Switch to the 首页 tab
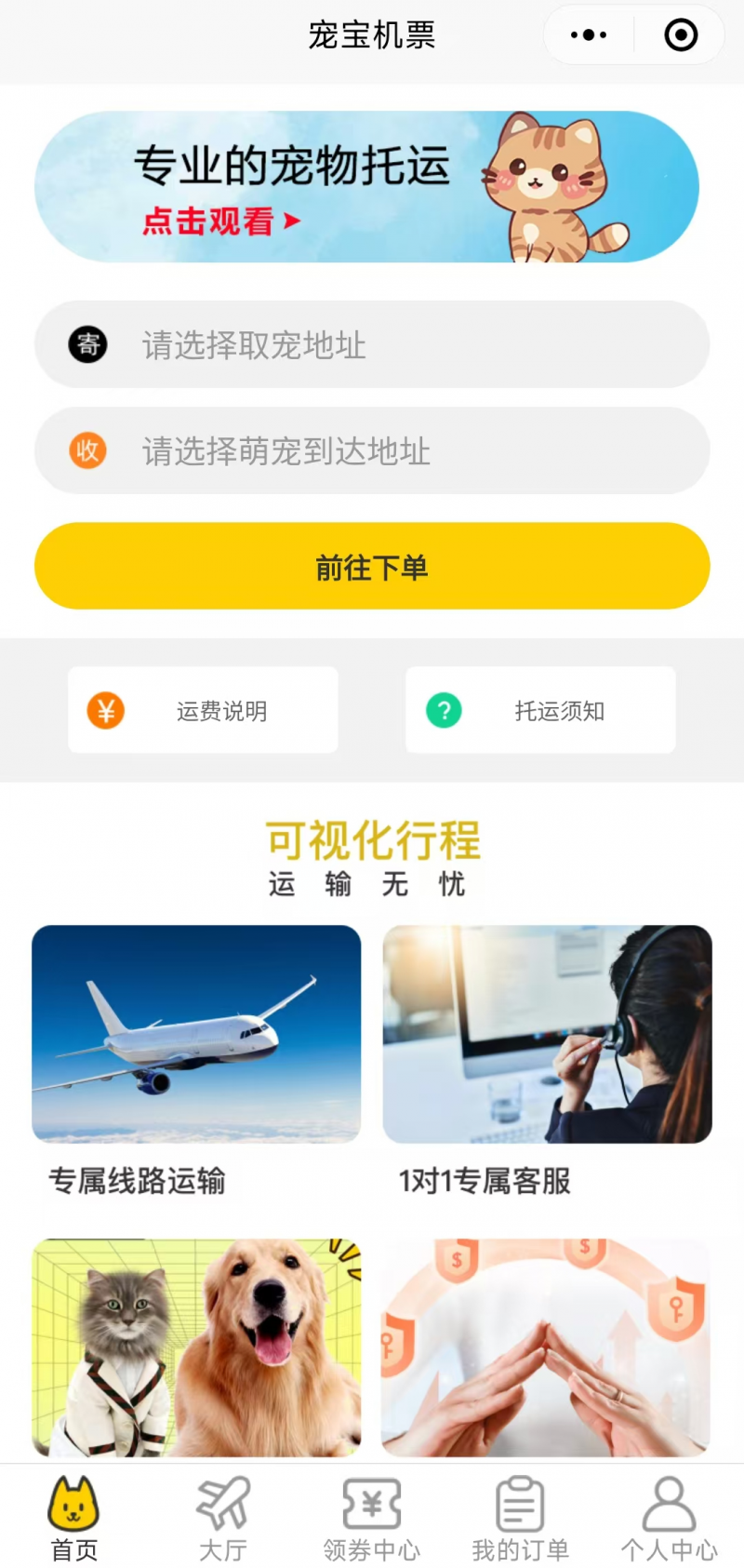 (74, 1519)
